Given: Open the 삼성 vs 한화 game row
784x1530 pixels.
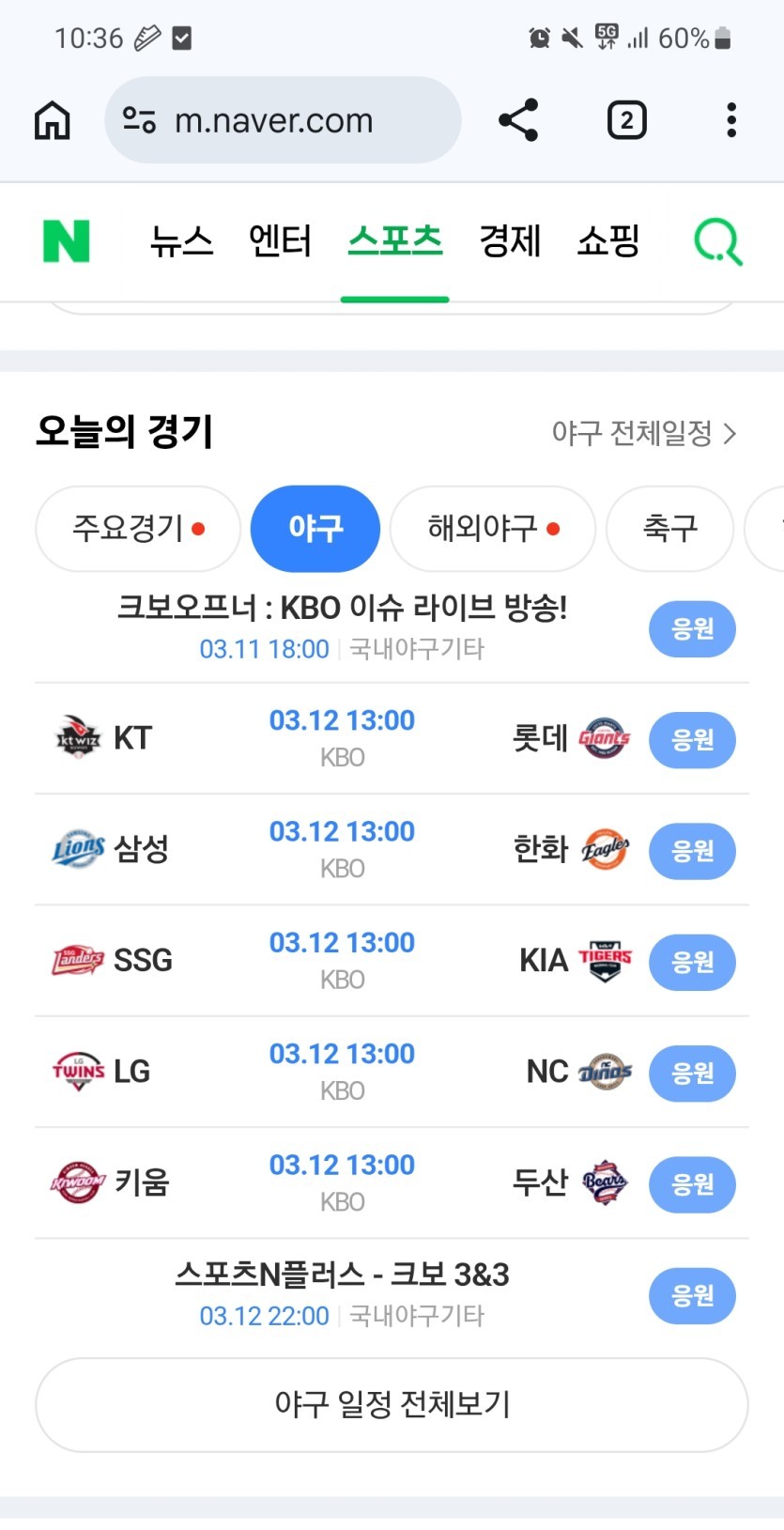Looking at the screenshot, I should coord(342,849).
